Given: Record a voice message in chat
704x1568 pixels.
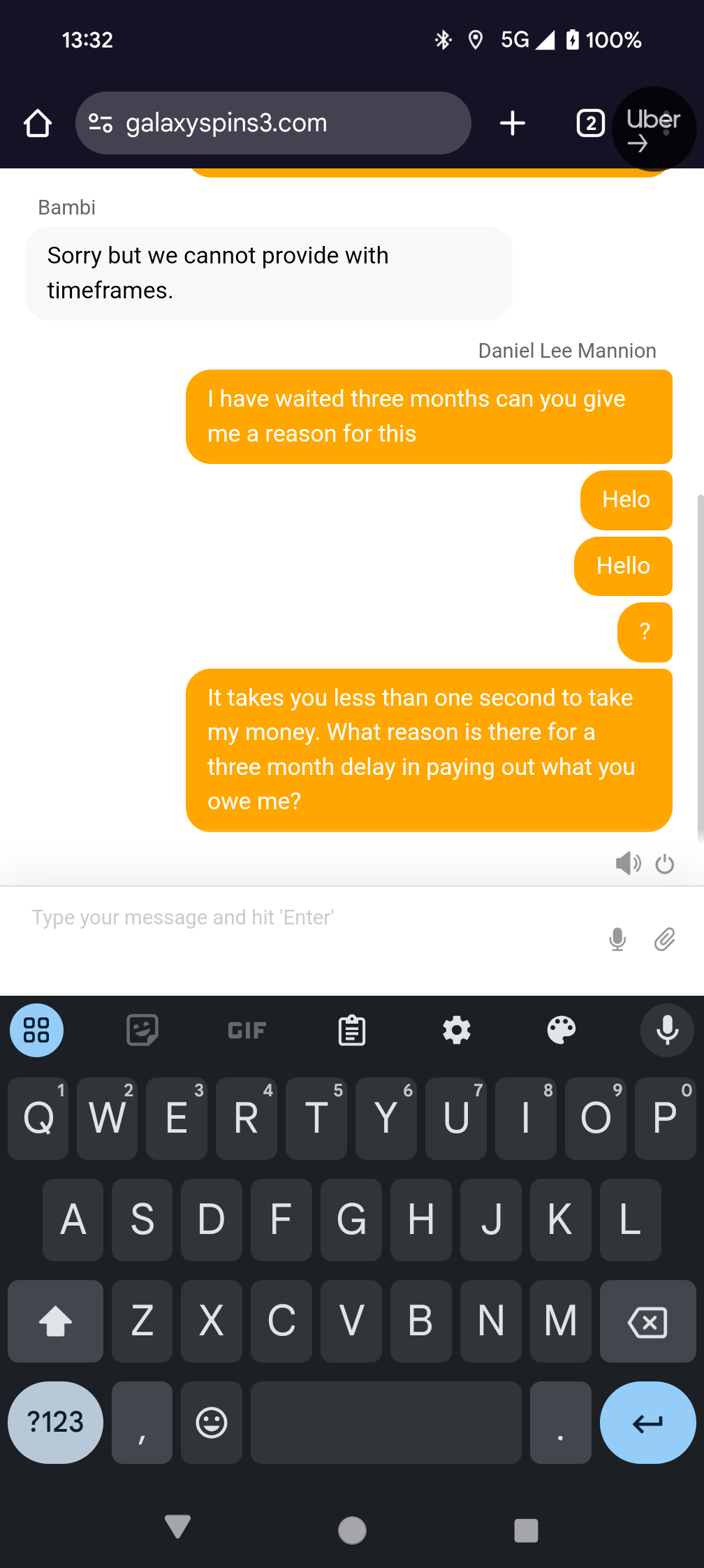Looking at the screenshot, I should (617, 940).
